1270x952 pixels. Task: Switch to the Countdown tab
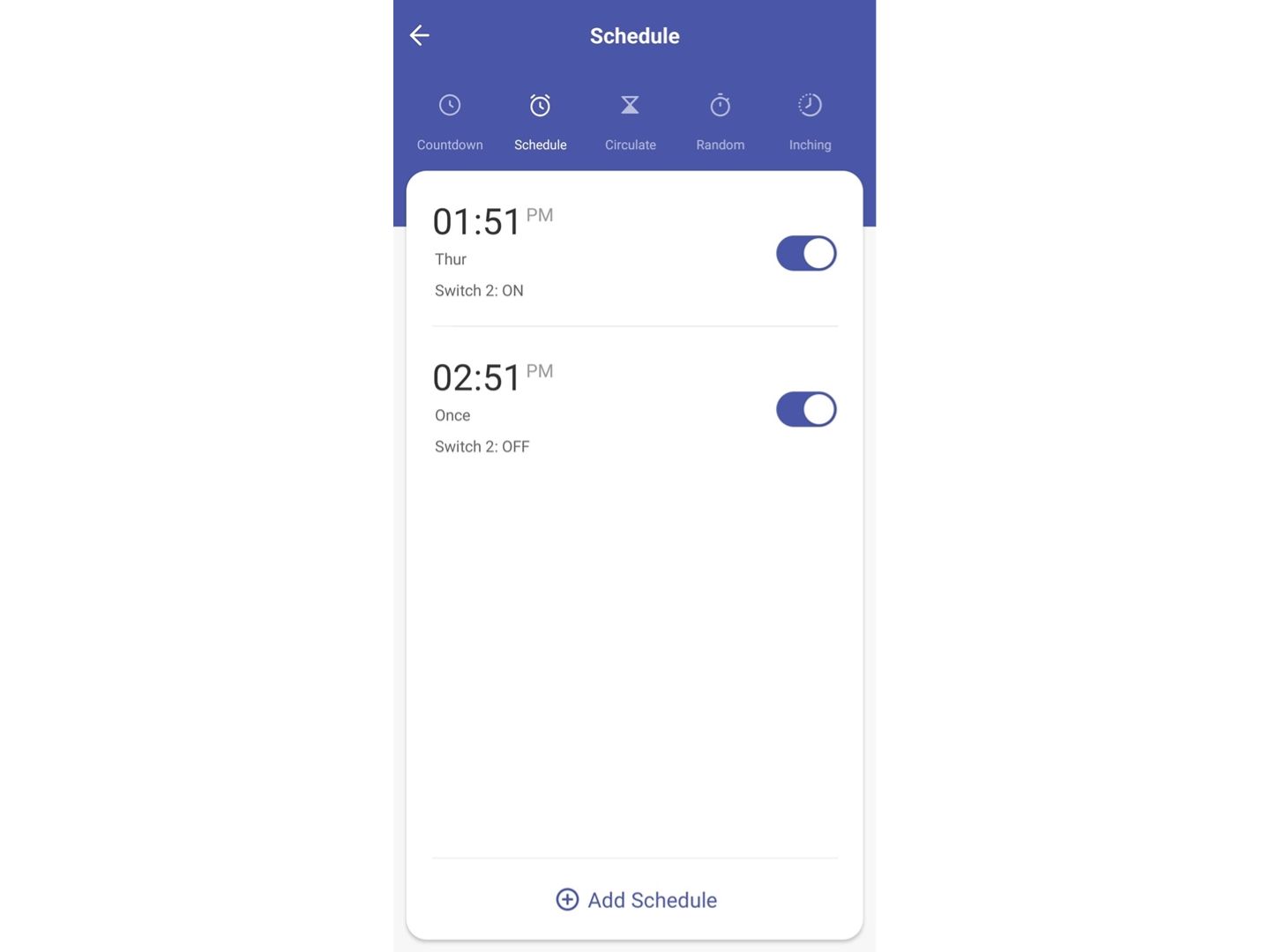click(450, 122)
